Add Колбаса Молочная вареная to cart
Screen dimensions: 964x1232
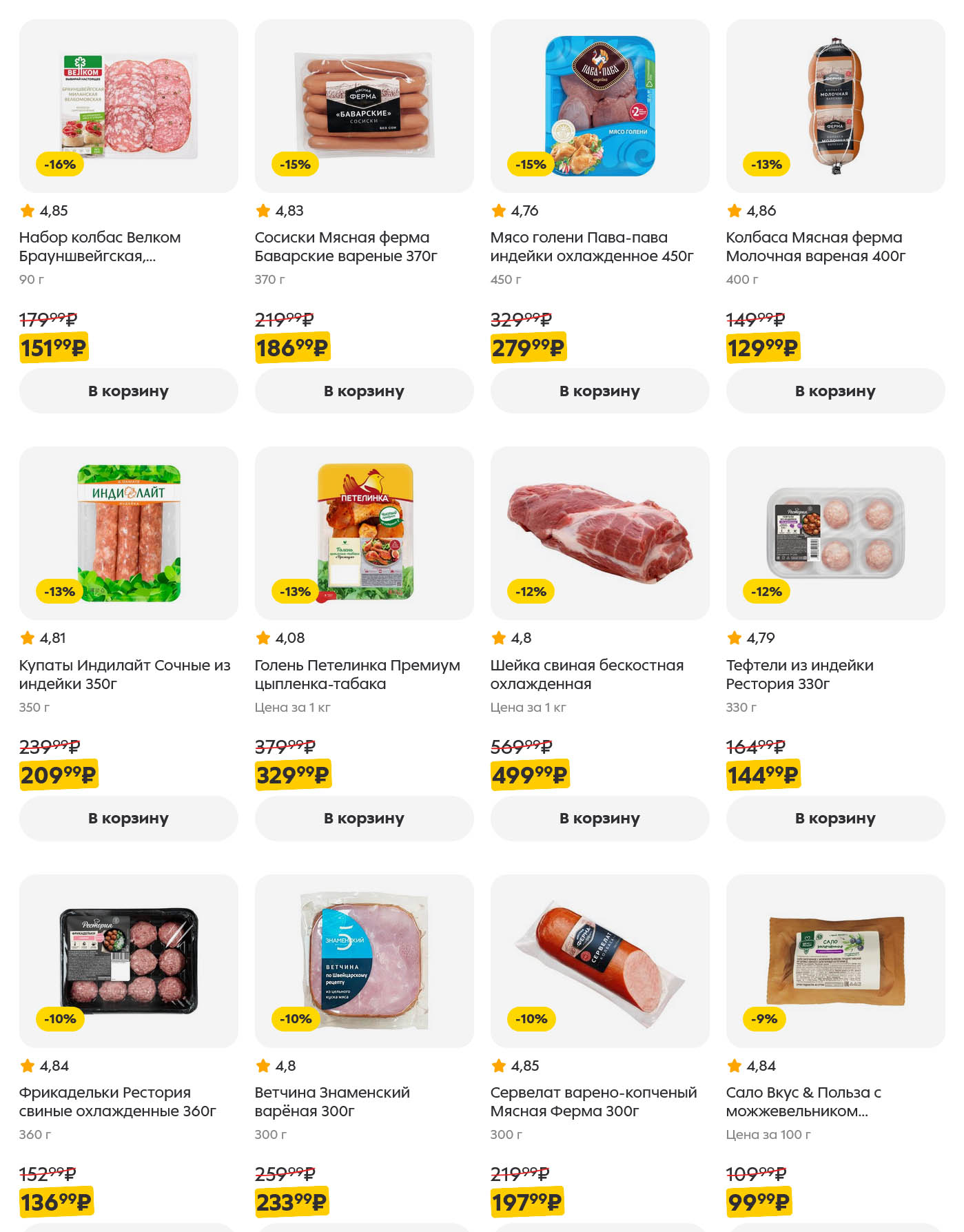pyautogui.click(x=835, y=391)
